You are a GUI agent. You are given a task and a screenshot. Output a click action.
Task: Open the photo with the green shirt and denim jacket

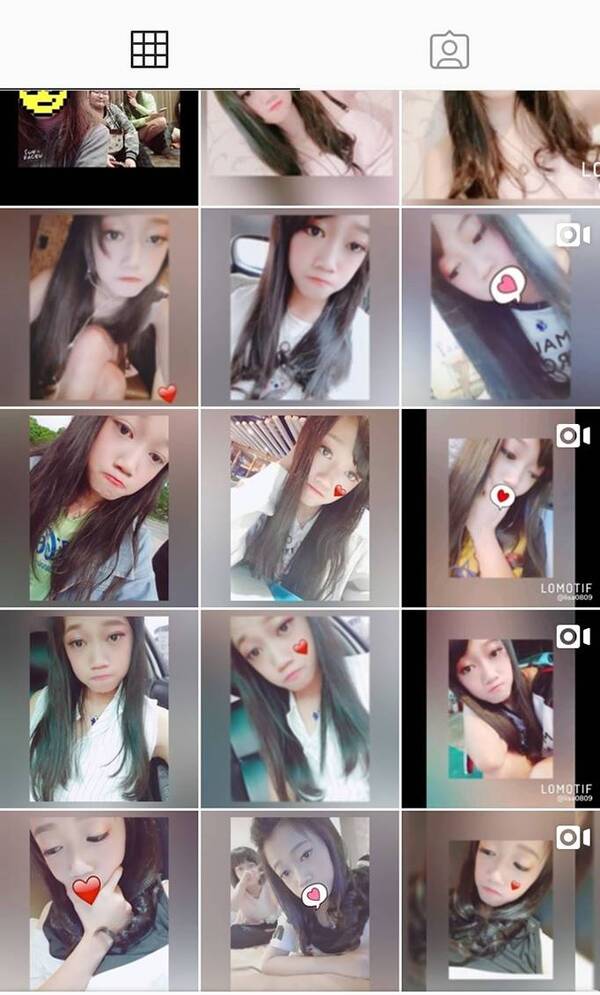99,507
